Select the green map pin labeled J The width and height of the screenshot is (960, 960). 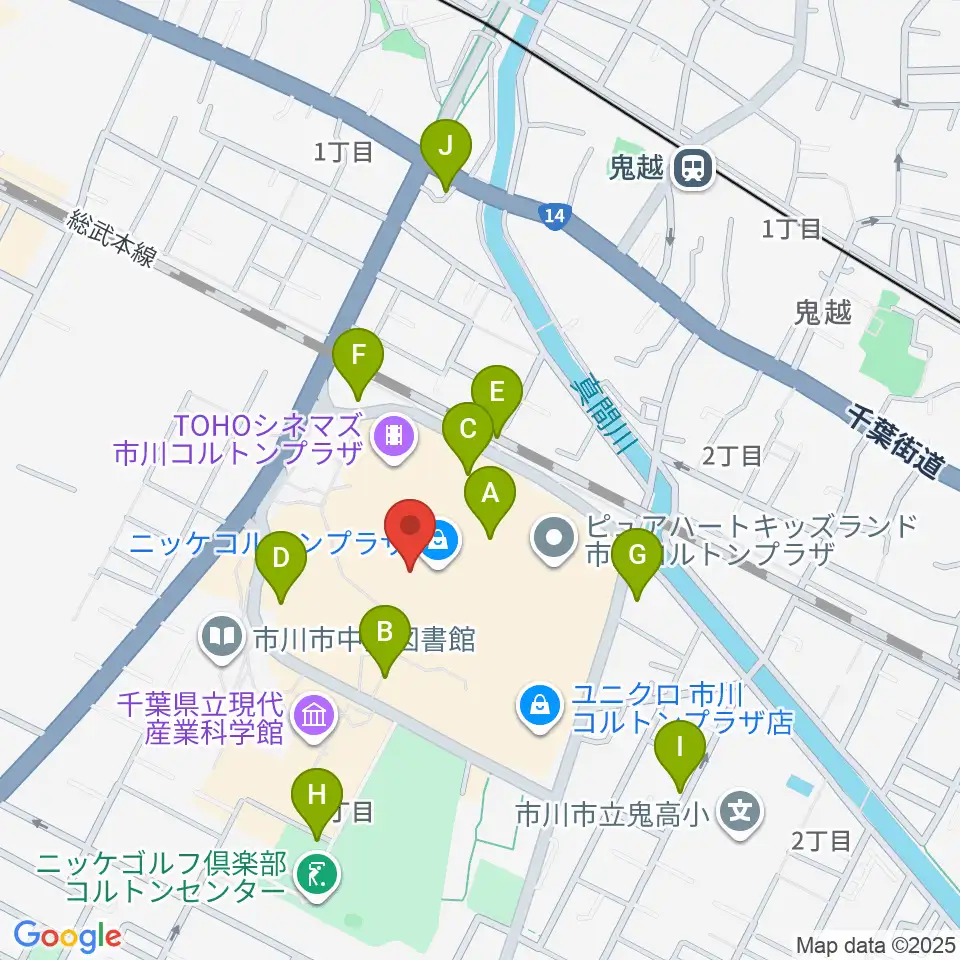coord(446,157)
